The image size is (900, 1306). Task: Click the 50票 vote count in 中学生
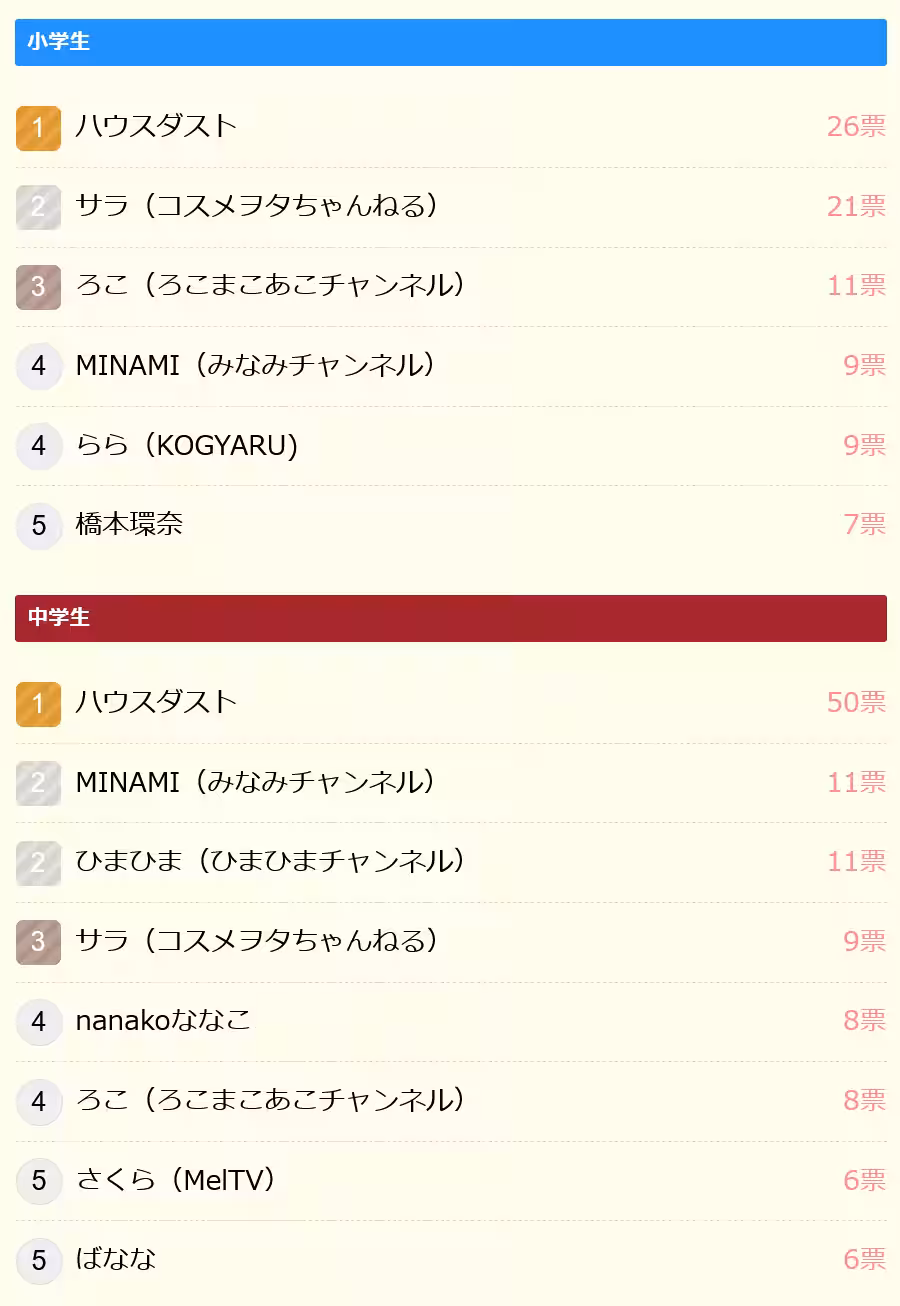pyautogui.click(x=856, y=703)
